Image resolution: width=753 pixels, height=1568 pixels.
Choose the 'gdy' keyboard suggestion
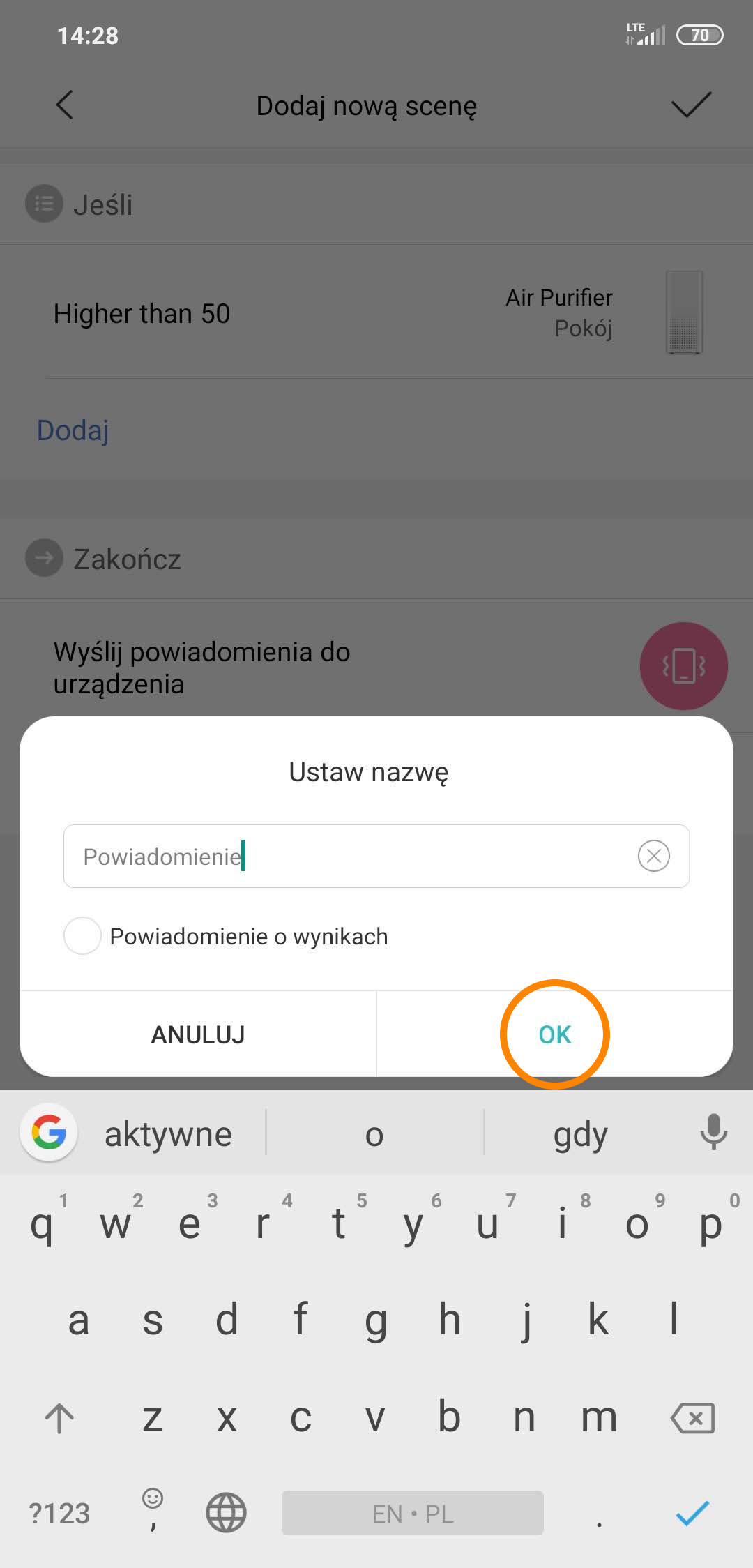[580, 1134]
